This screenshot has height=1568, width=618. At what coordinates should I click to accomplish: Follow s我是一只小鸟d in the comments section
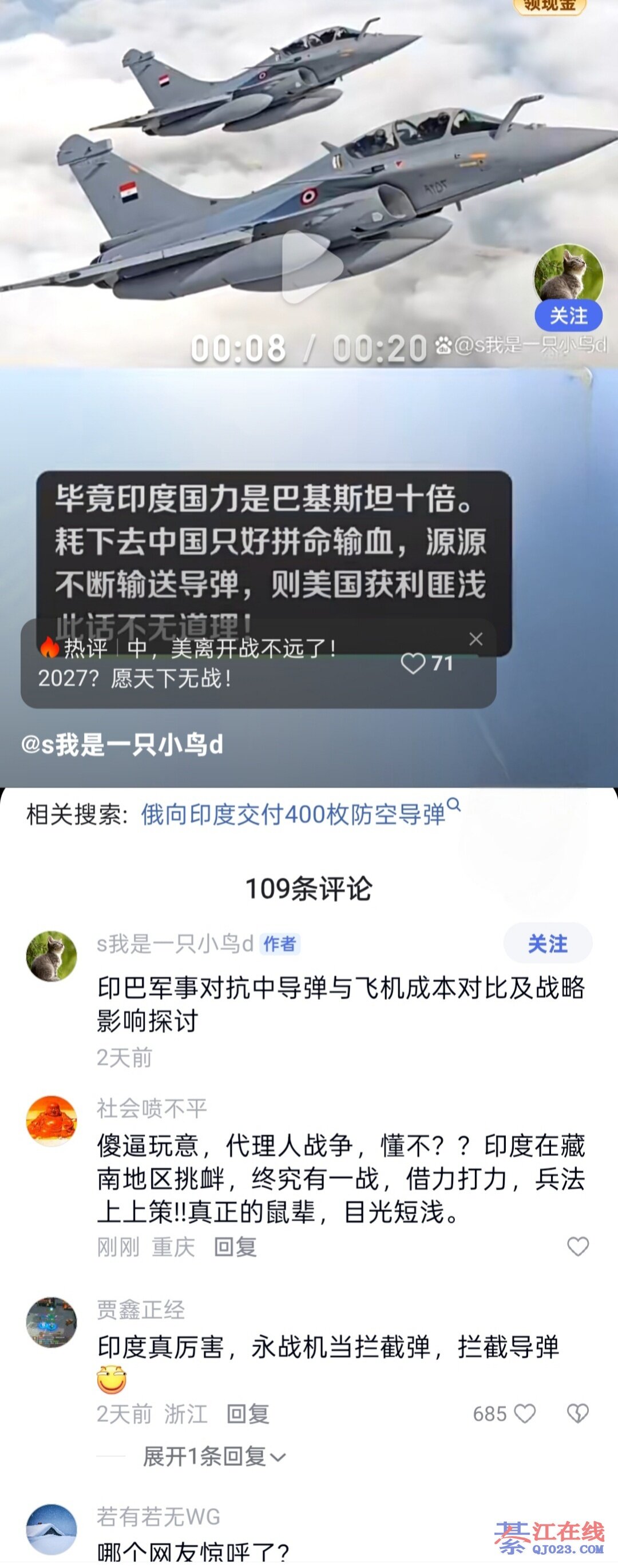pos(548,944)
